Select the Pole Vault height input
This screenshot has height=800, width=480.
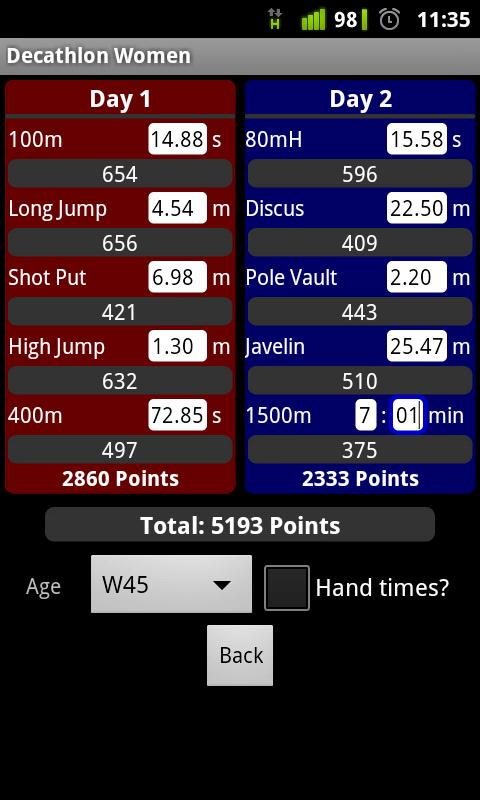coord(417,277)
